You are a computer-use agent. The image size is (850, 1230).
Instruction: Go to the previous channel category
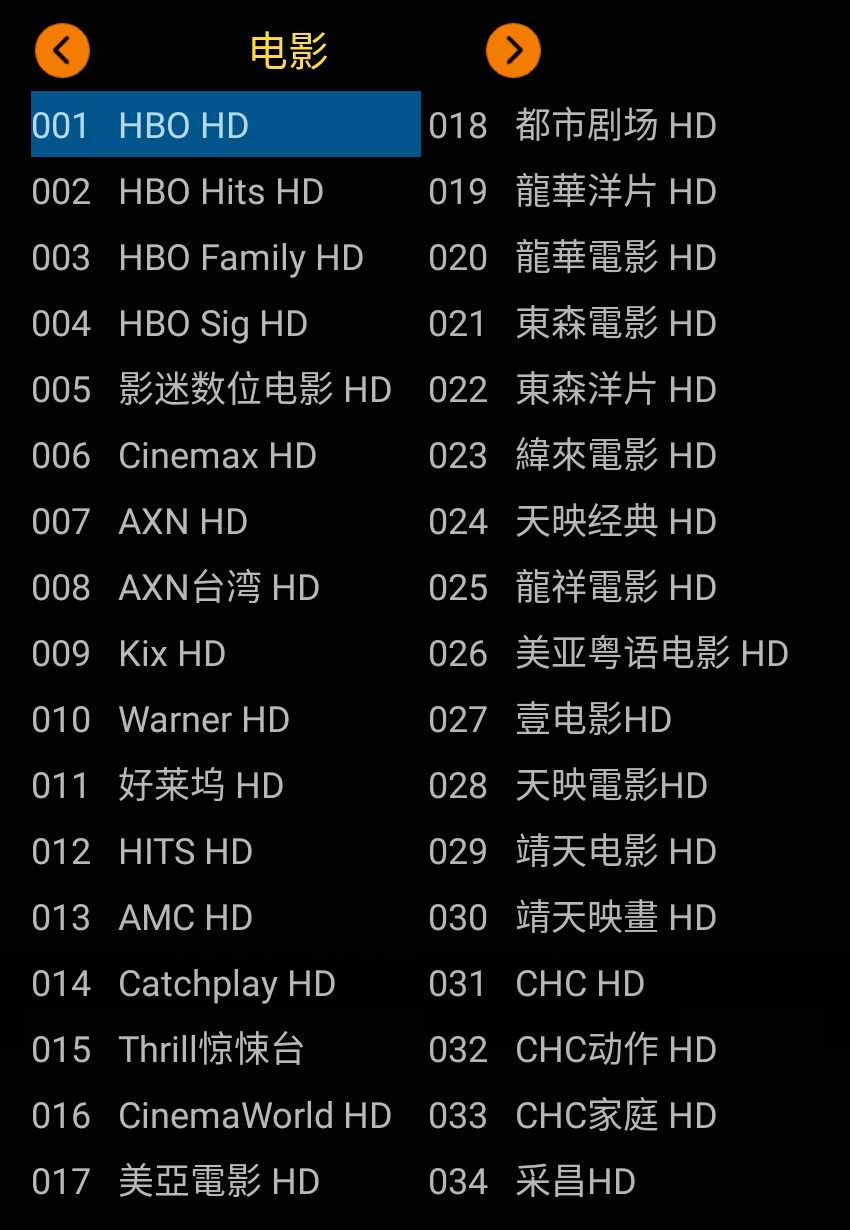(x=62, y=50)
